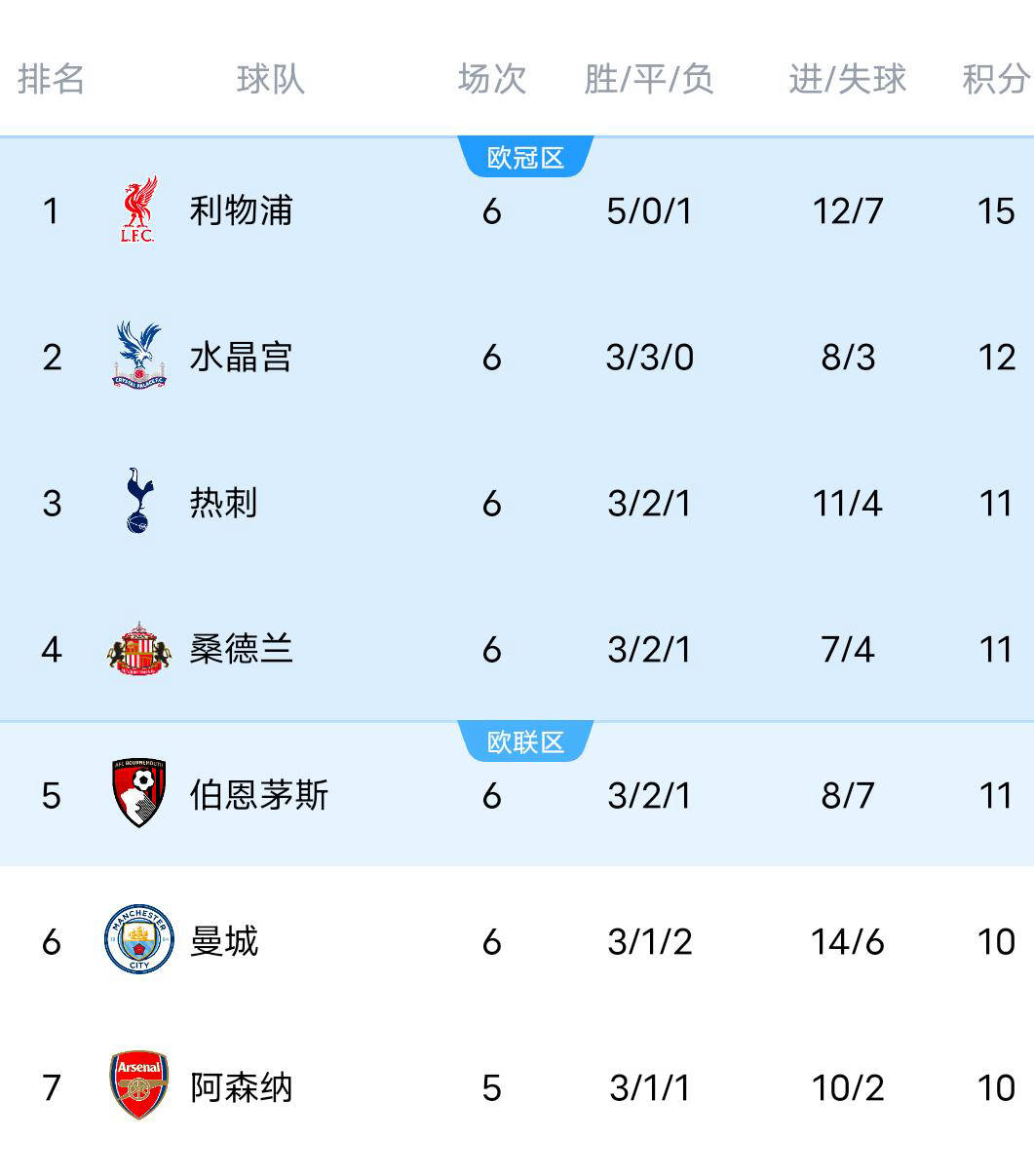Open the Manchester City team row
Viewport: 1034px width, 1176px height.
click(224, 941)
